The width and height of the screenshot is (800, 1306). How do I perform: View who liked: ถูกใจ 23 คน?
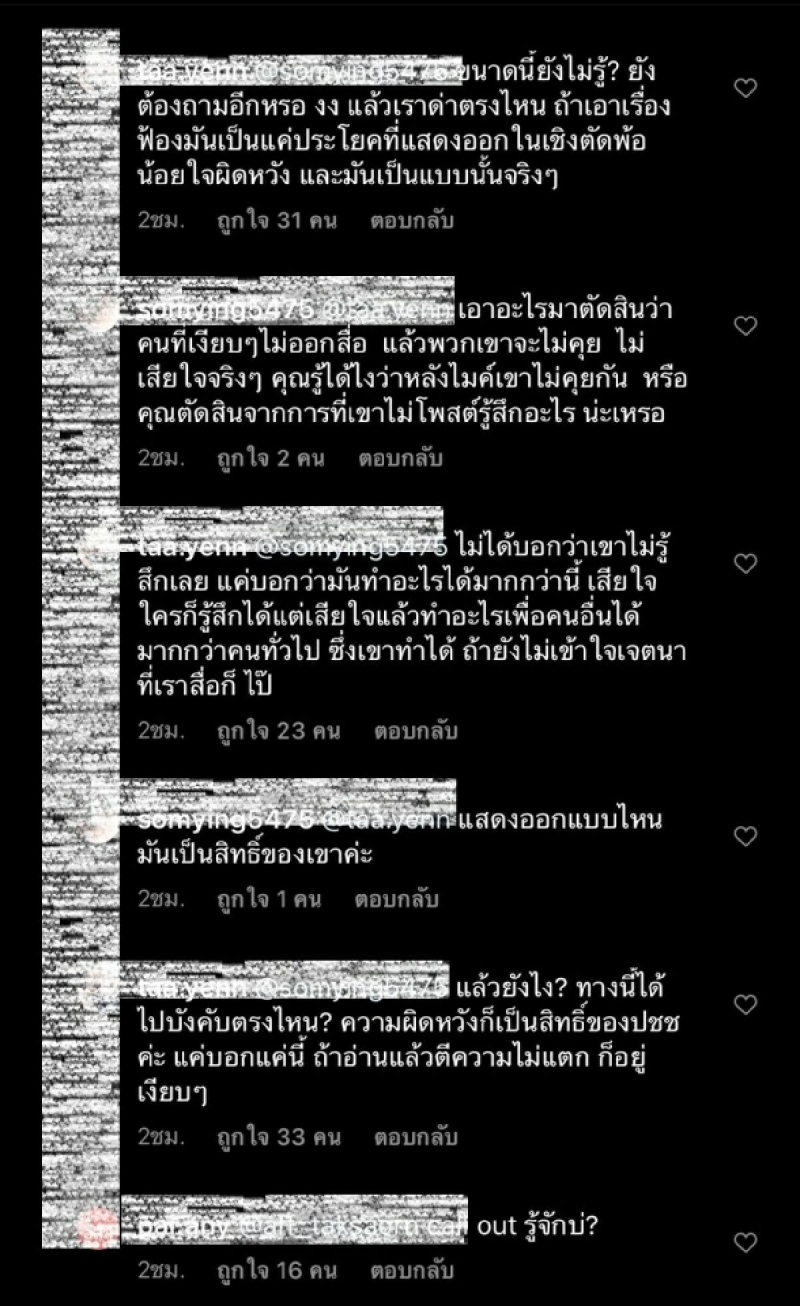(x=279, y=731)
